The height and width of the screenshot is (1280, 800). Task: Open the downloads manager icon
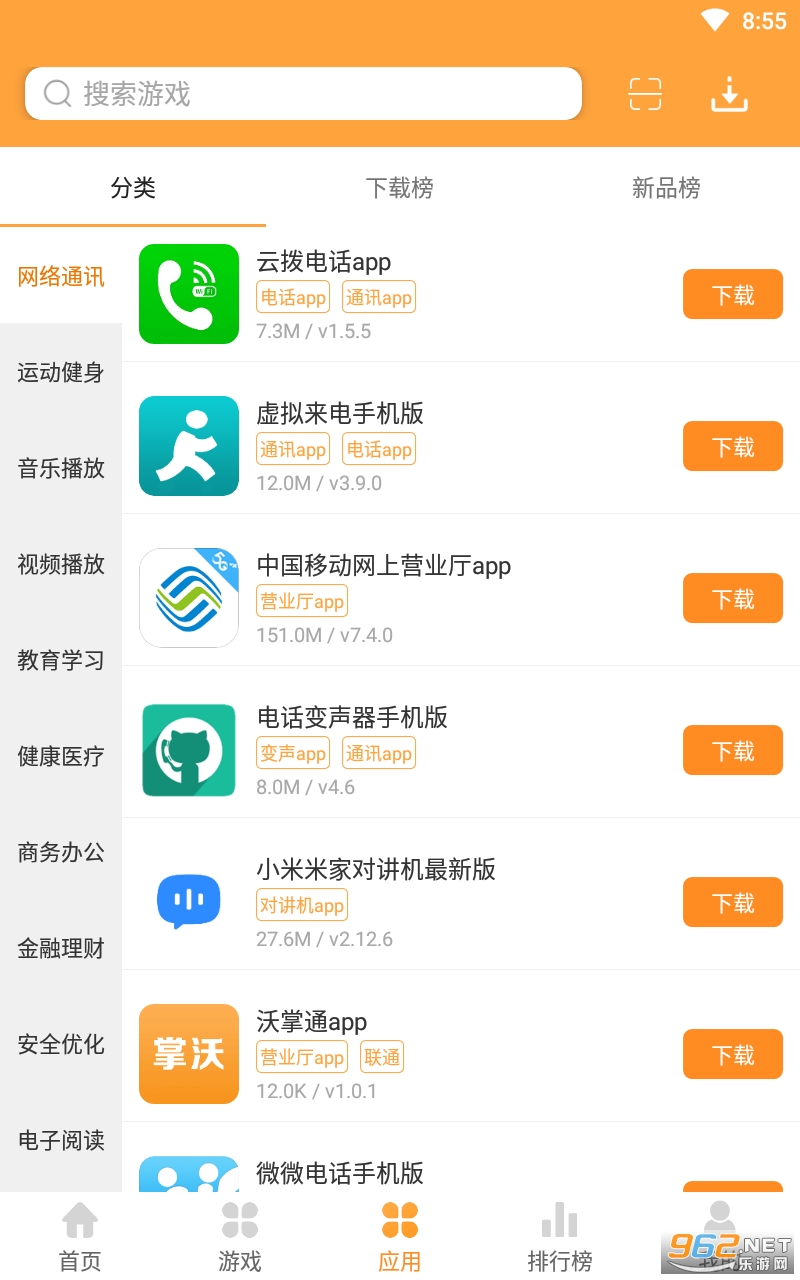pos(730,94)
